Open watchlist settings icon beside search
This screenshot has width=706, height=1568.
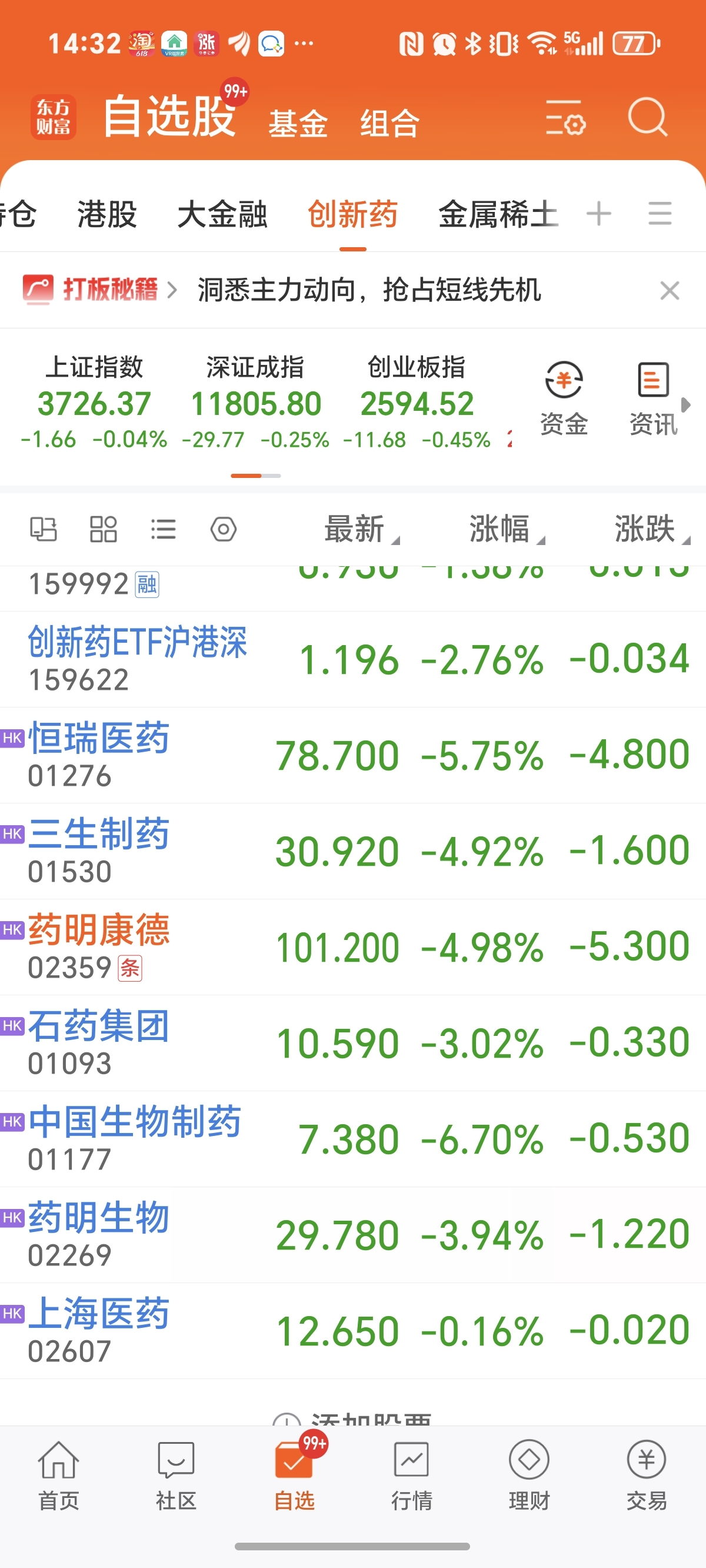[565, 118]
